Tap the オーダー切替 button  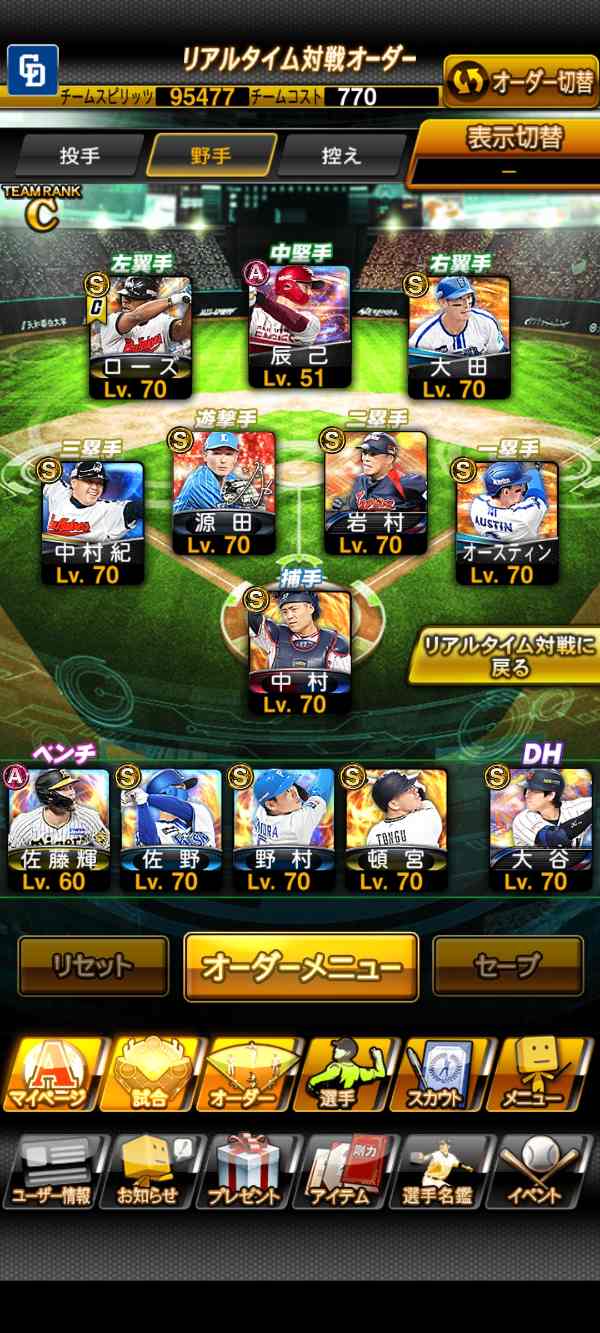520,82
